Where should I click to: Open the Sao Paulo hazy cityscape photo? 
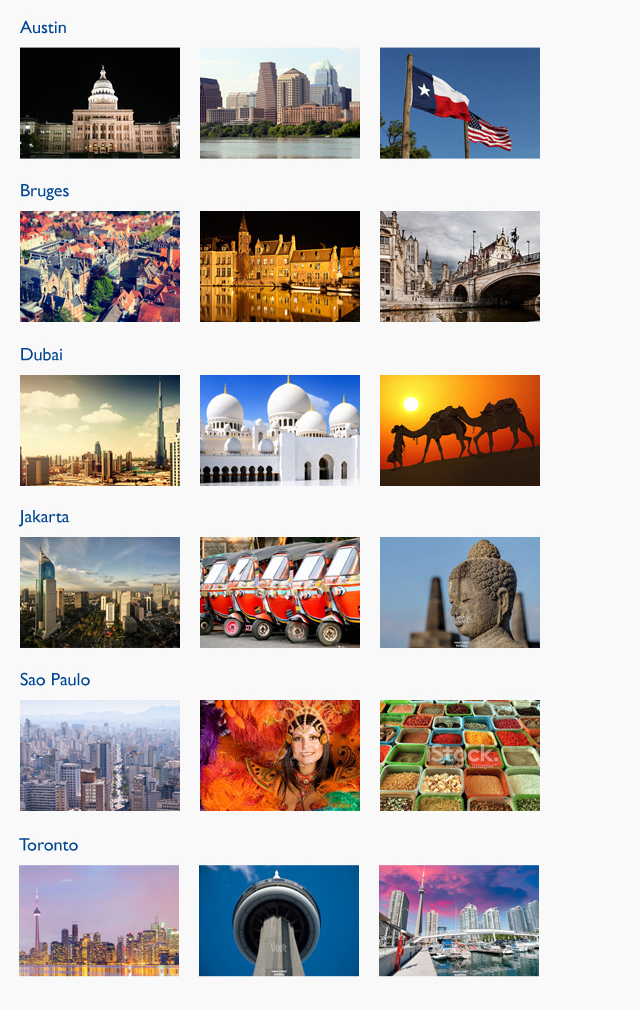pos(100,755)
